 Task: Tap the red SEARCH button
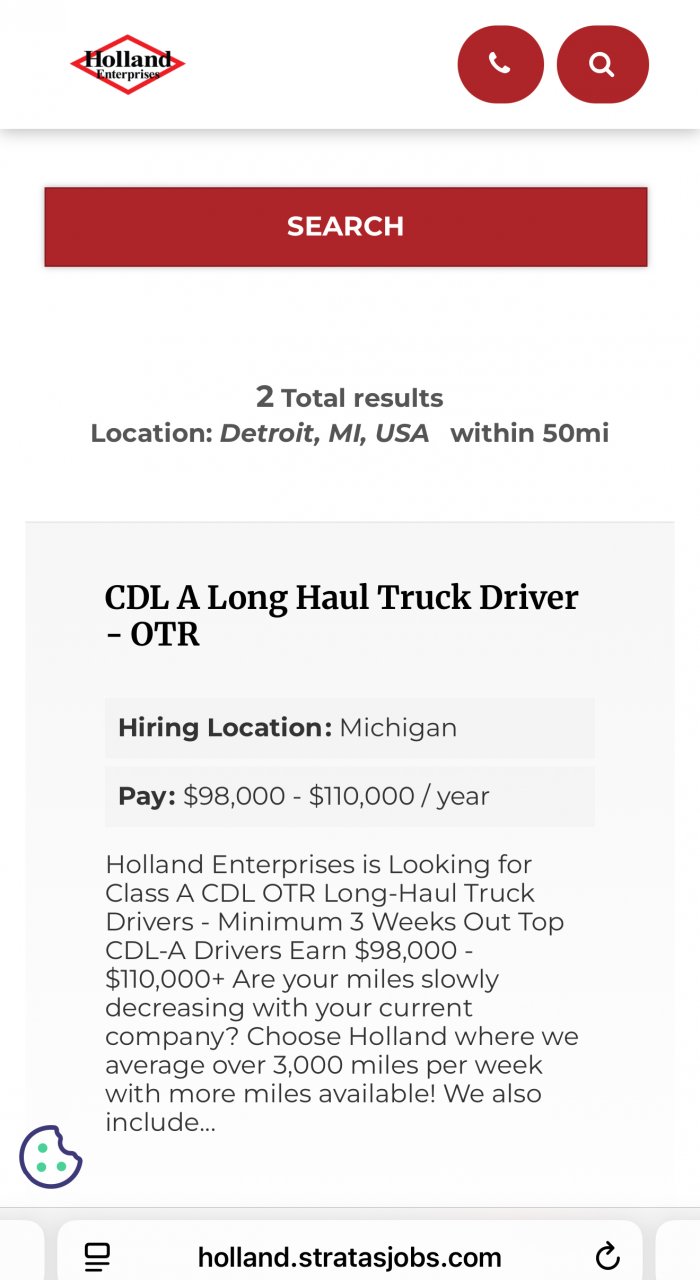pyautogui.click(x=346, y=227)
